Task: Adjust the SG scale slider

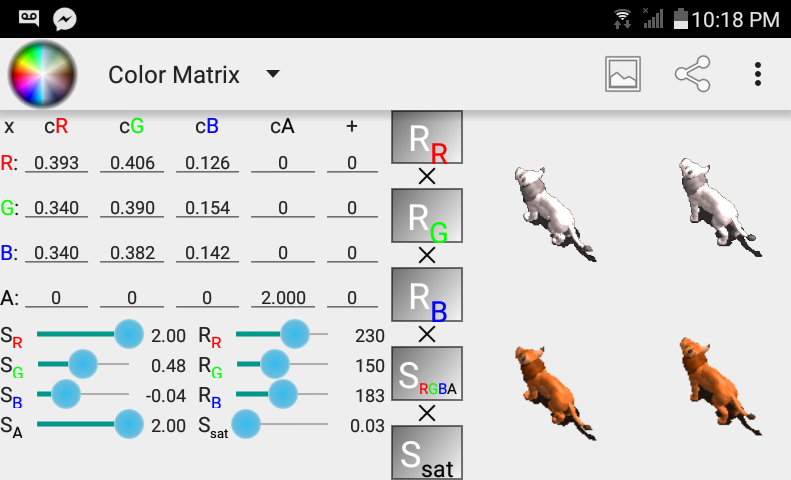Action: click(81, 364)
